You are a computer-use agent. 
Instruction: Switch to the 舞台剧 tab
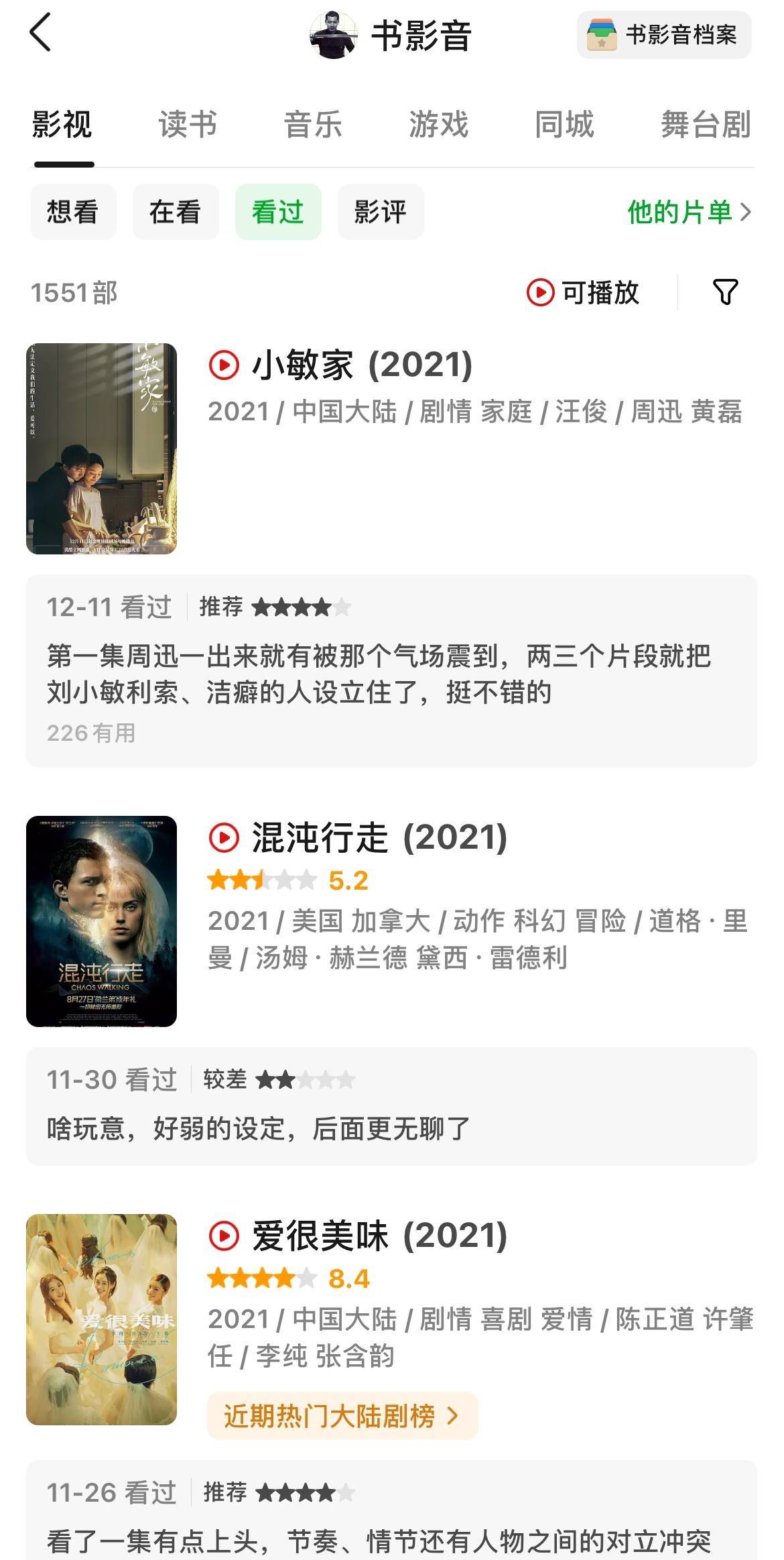pyautogui.click(x=706, y=125)
